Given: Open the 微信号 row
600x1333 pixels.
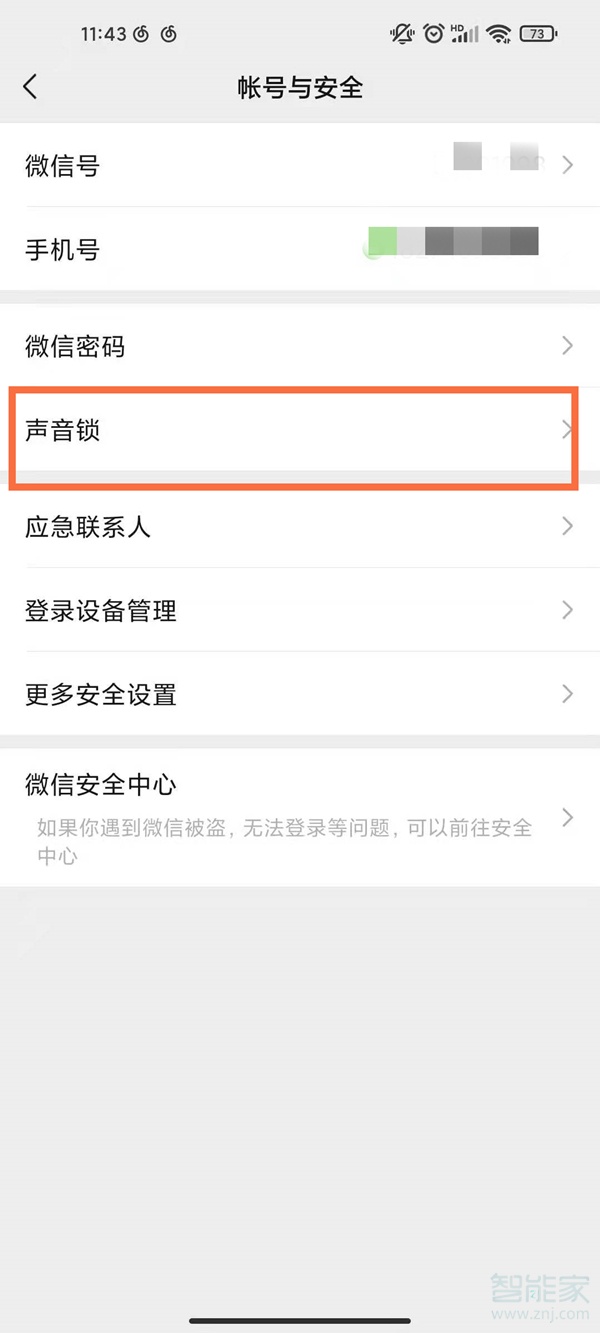Looking at the screenshot, I should pos(300,165).
